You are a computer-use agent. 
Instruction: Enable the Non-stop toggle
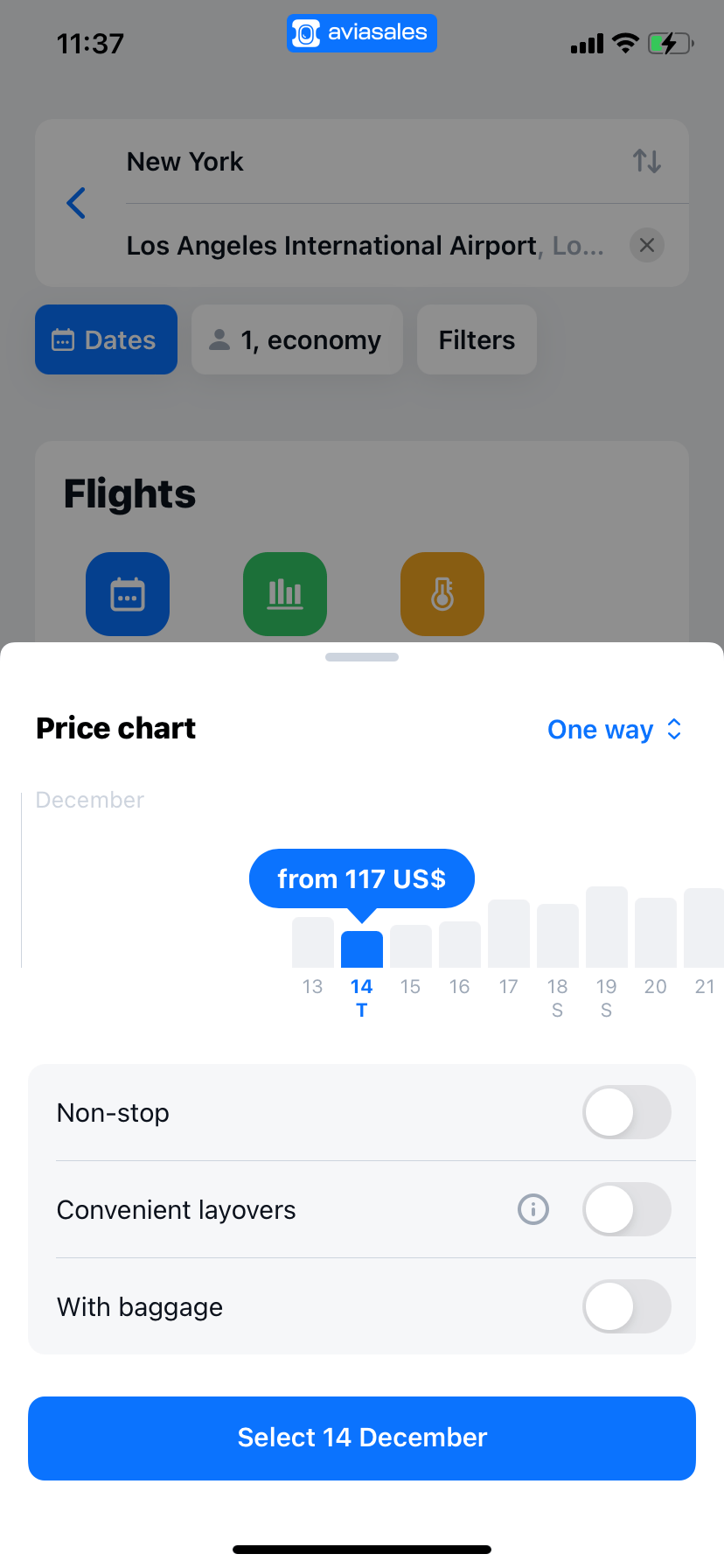click(627, 1112)
